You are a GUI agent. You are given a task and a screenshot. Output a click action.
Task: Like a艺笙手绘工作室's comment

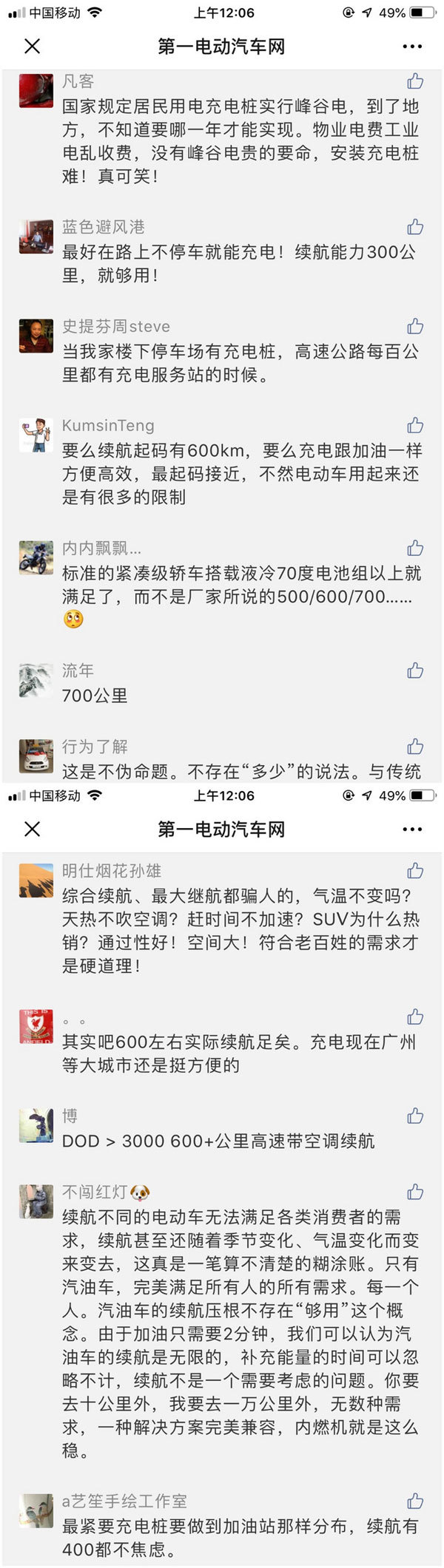(x=415, y=1501)
